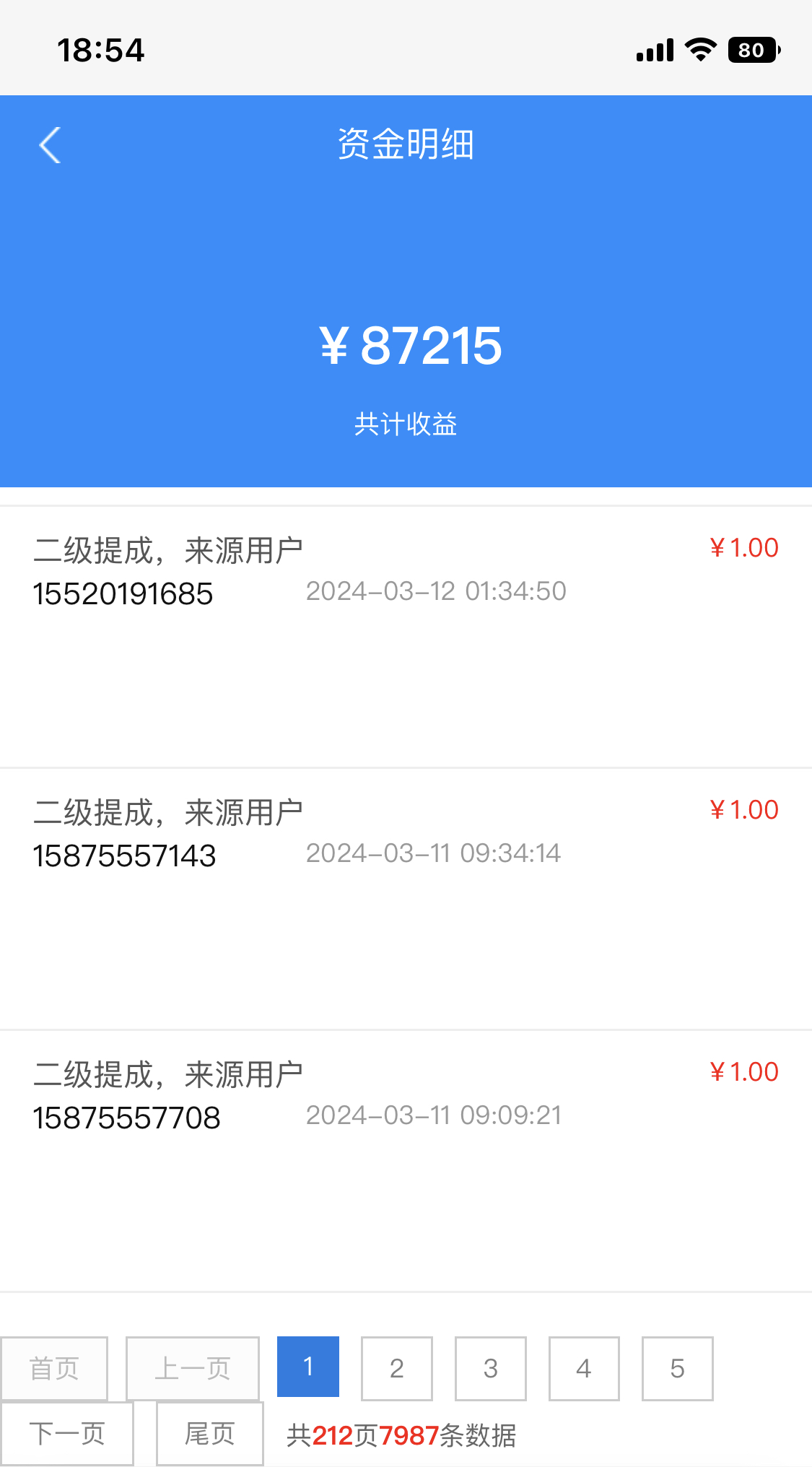812x1467 pixels.
Task: Go back using the top-left arrow
Action: [50, 145]
